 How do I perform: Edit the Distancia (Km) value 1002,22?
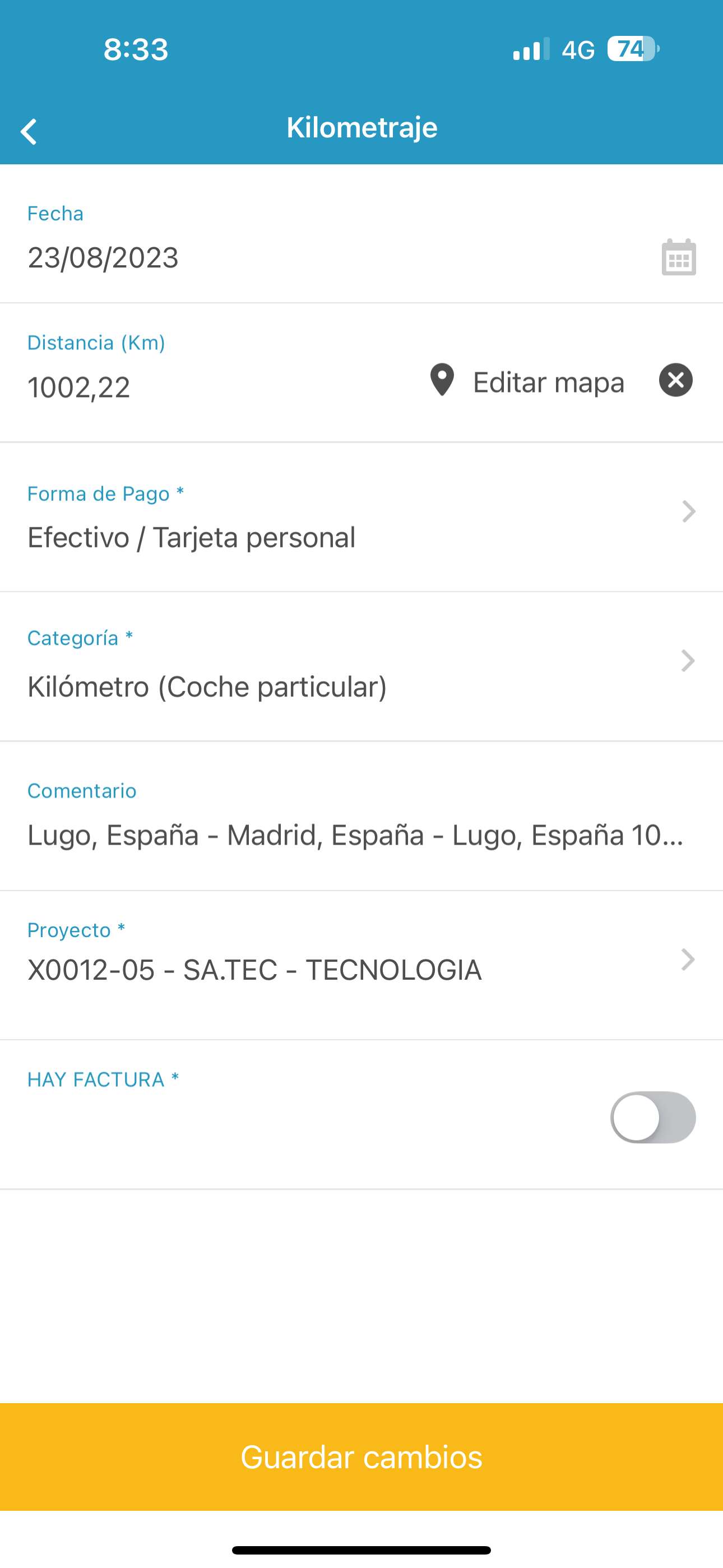point(79,387)
